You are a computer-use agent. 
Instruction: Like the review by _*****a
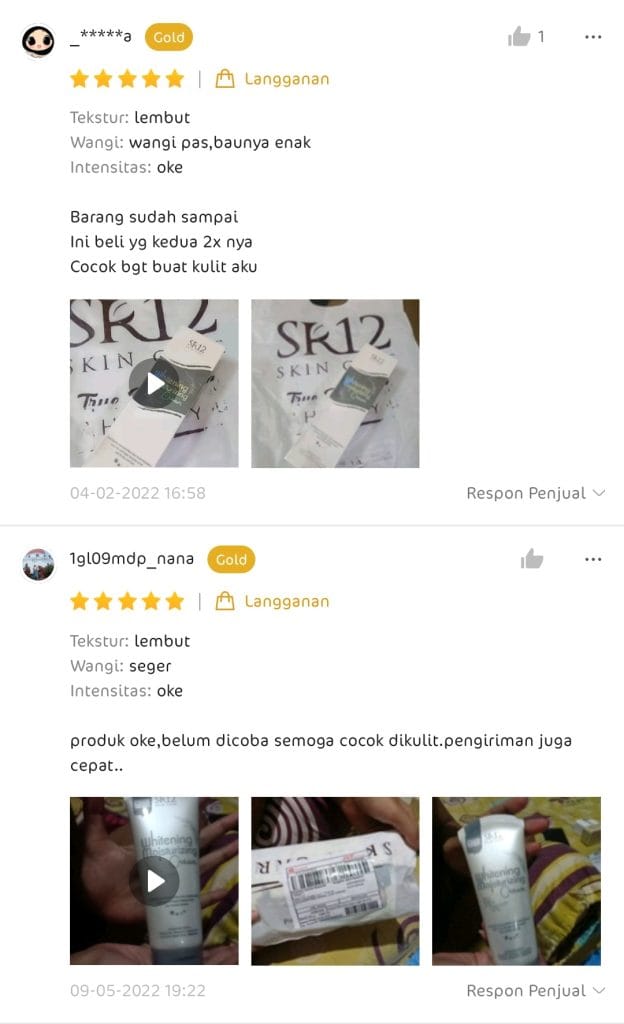click(519, 37)
